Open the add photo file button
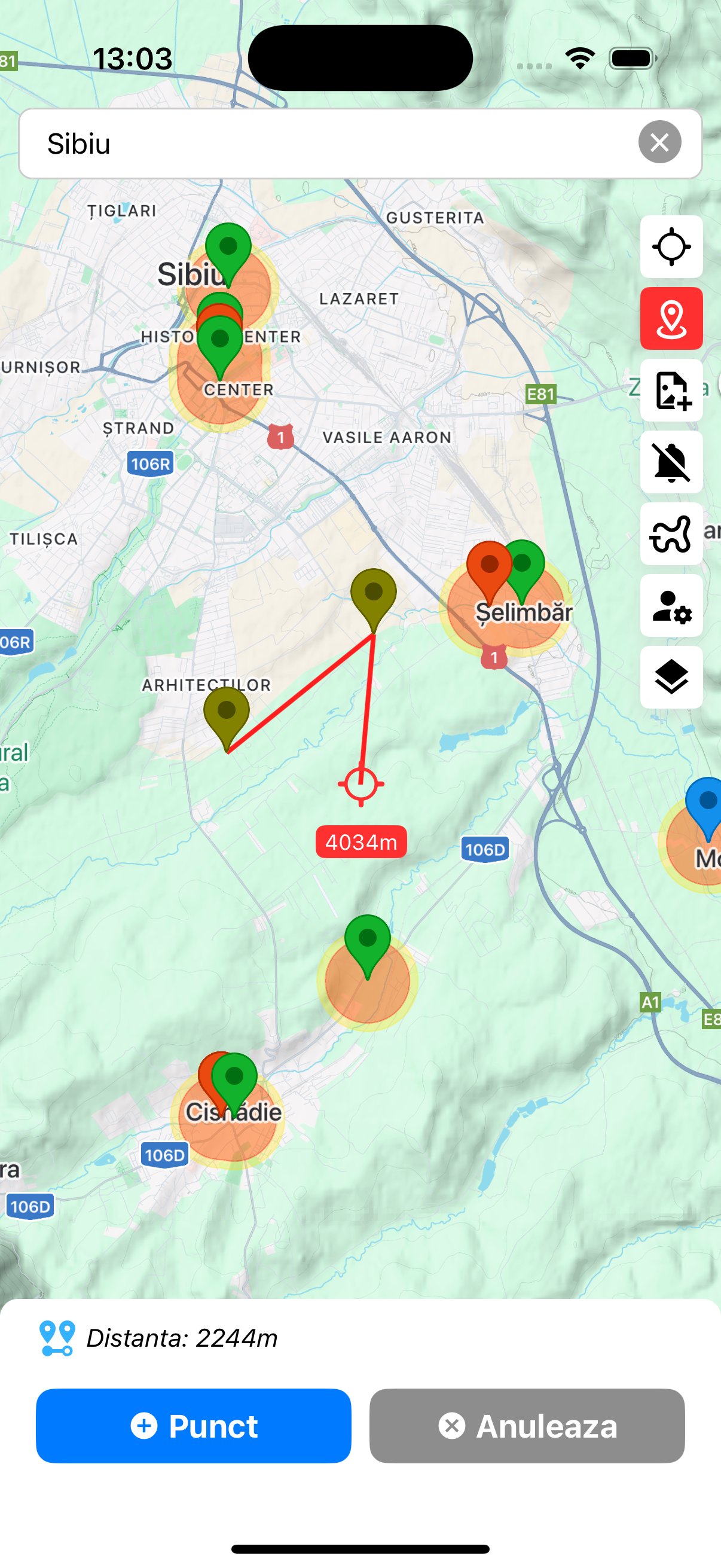Viewport: 721px width, 1568px height. [x=671, y=390]
